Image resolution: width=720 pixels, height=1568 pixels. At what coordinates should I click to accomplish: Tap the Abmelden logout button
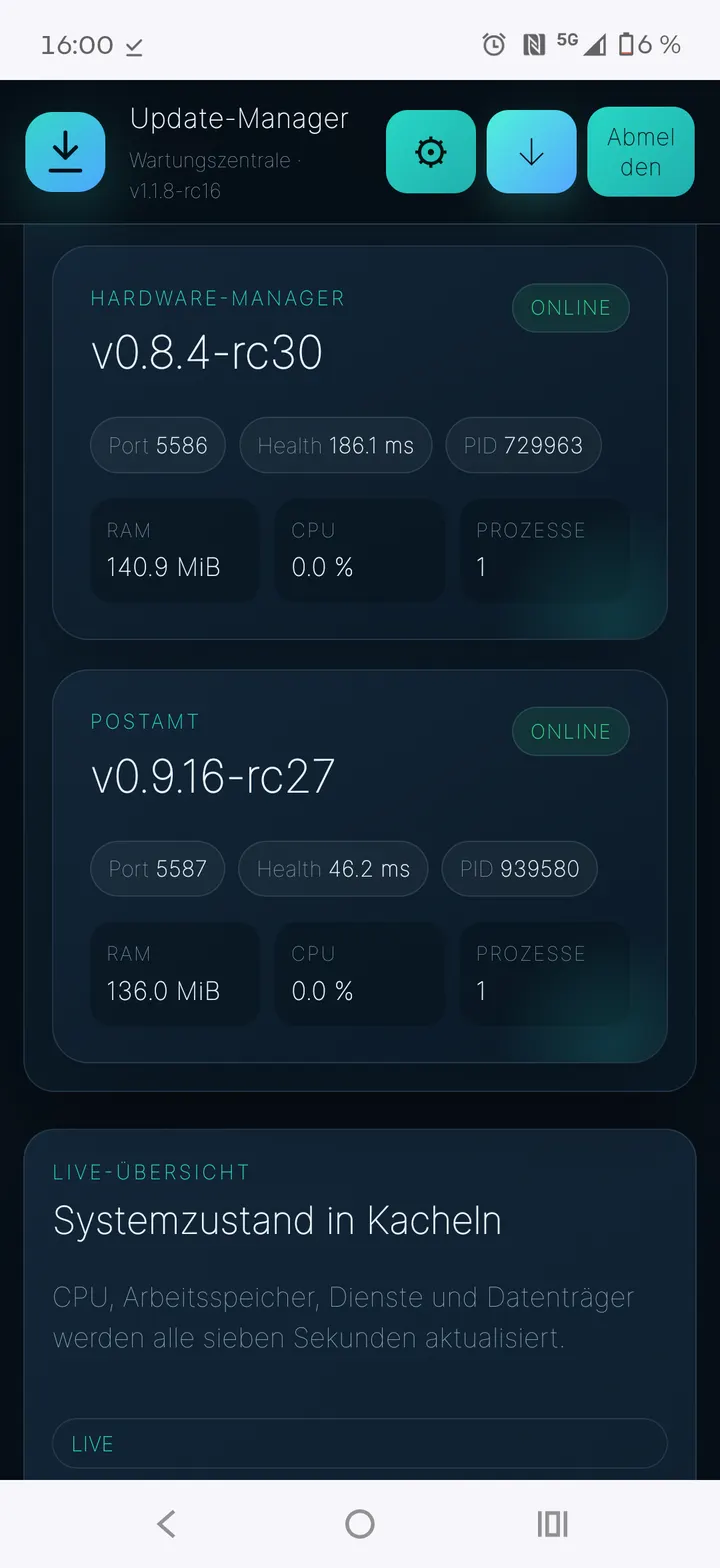point(641,152)
